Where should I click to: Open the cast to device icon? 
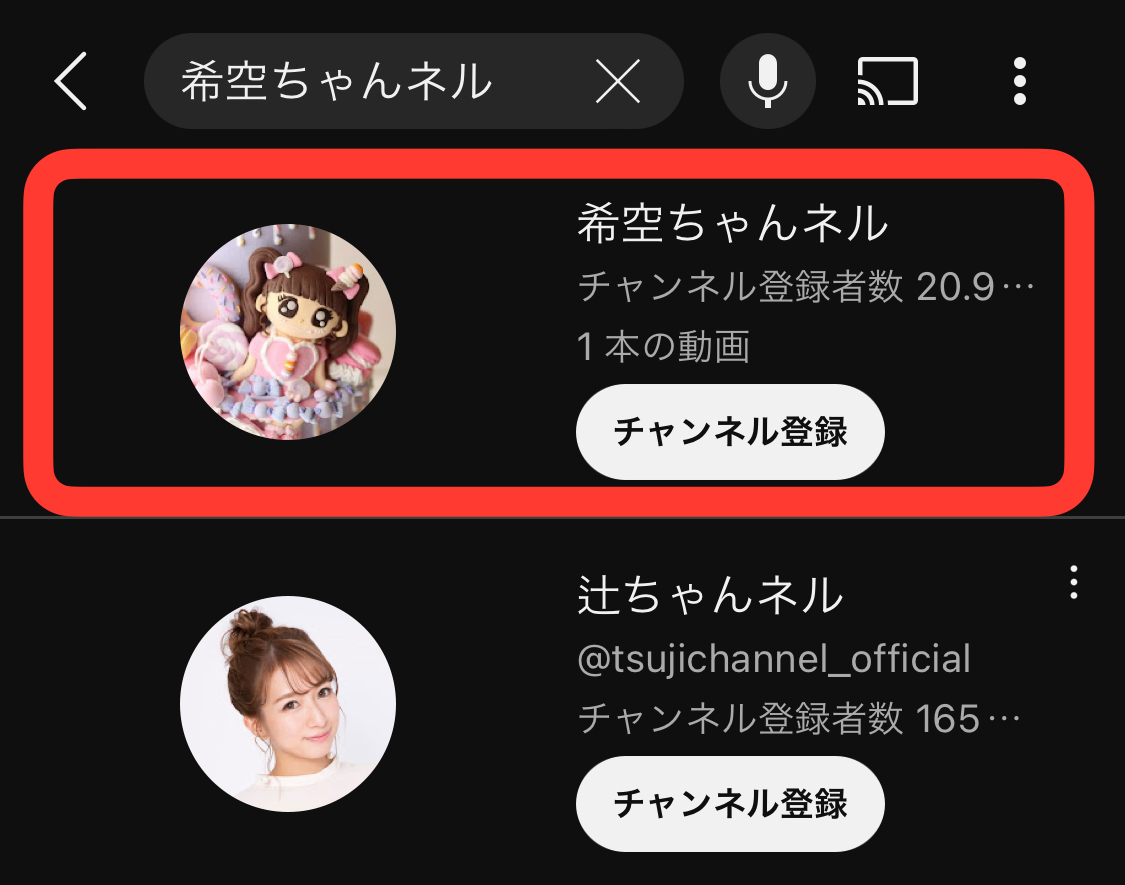click(x=888, y=82)
